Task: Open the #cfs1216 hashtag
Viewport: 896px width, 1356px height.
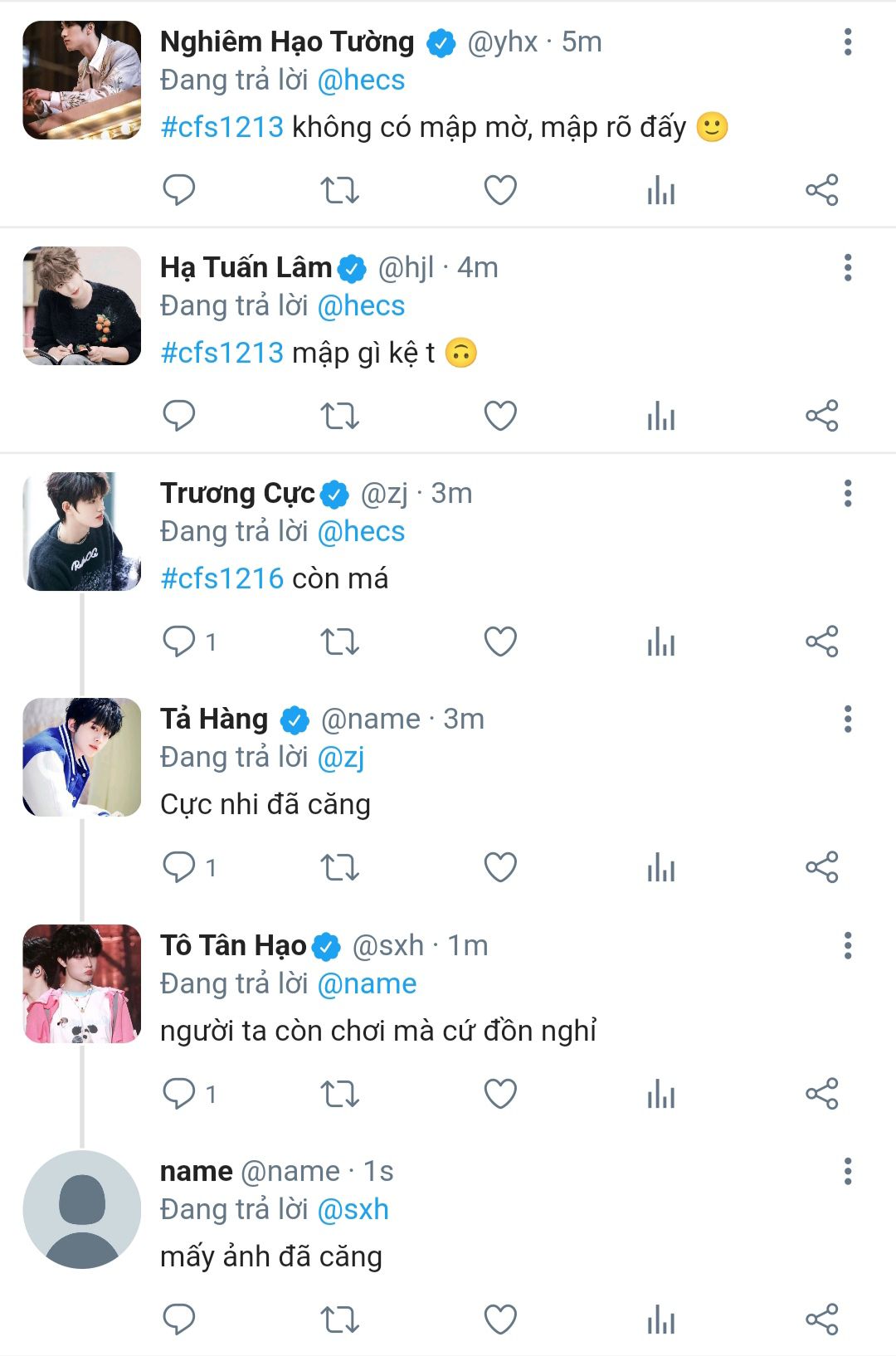Action: [222, 578]
